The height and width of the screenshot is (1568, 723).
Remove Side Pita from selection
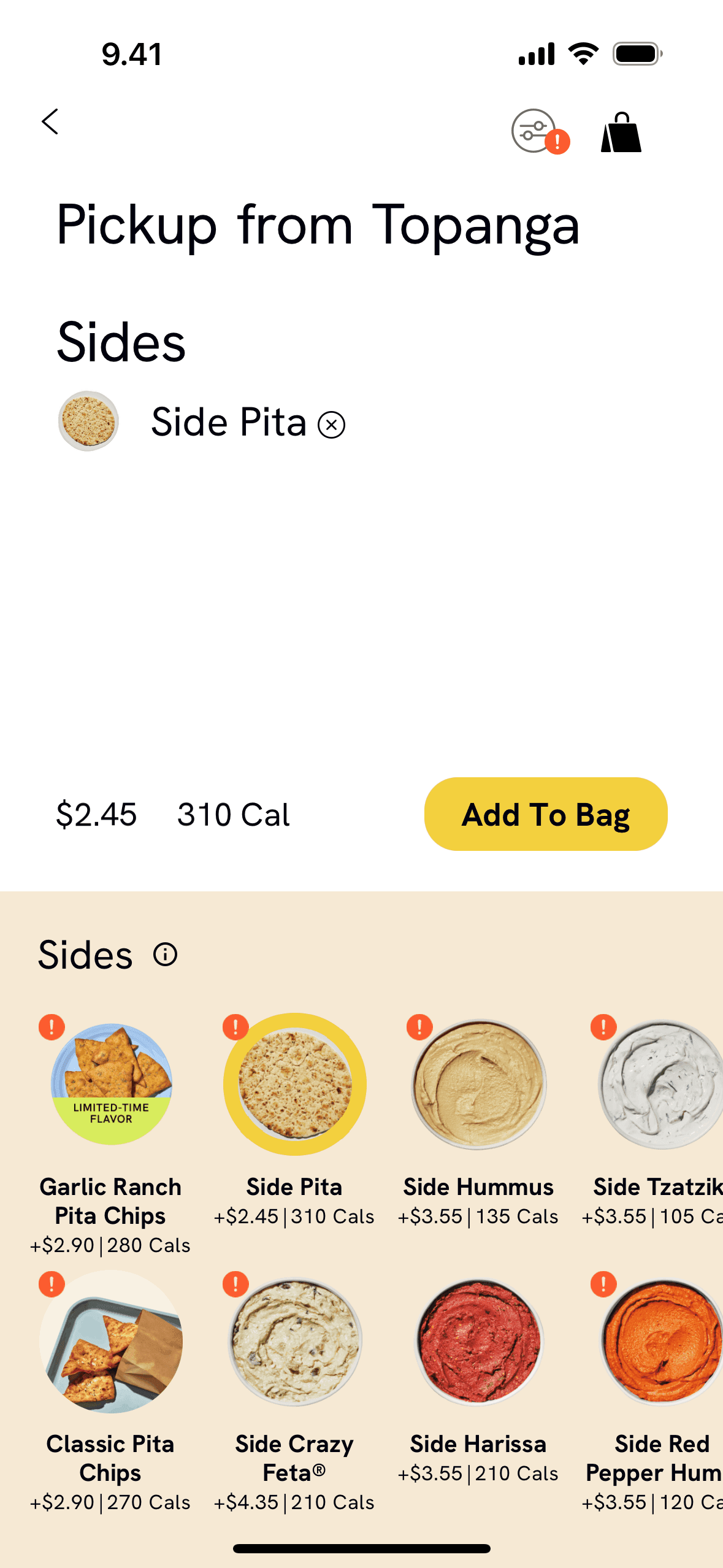(332, 425)
